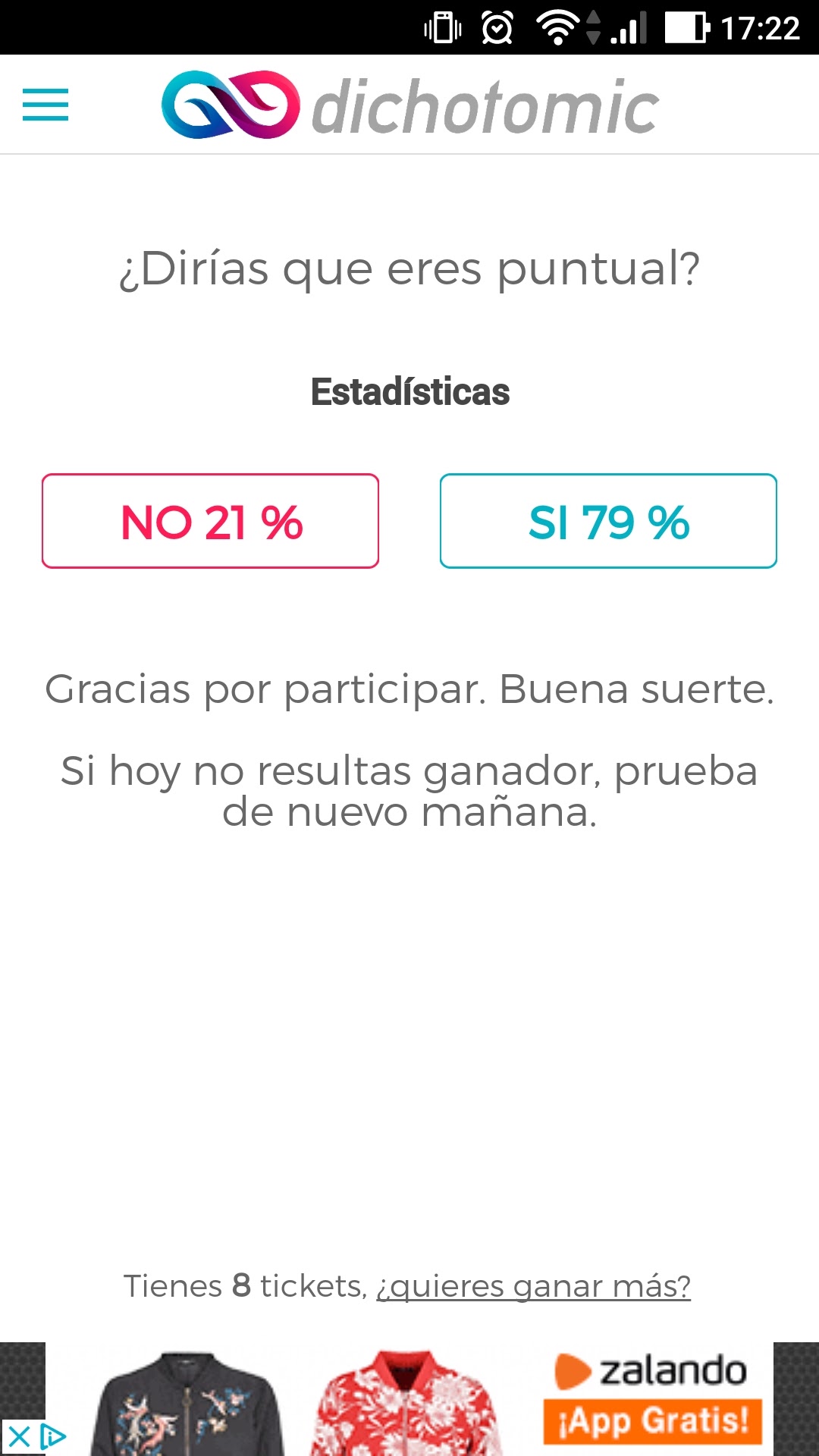The image size is (819, 1456).
Task: Open the hamburger drawer menu
Action: pyautogui.click(x=45, y=105)
